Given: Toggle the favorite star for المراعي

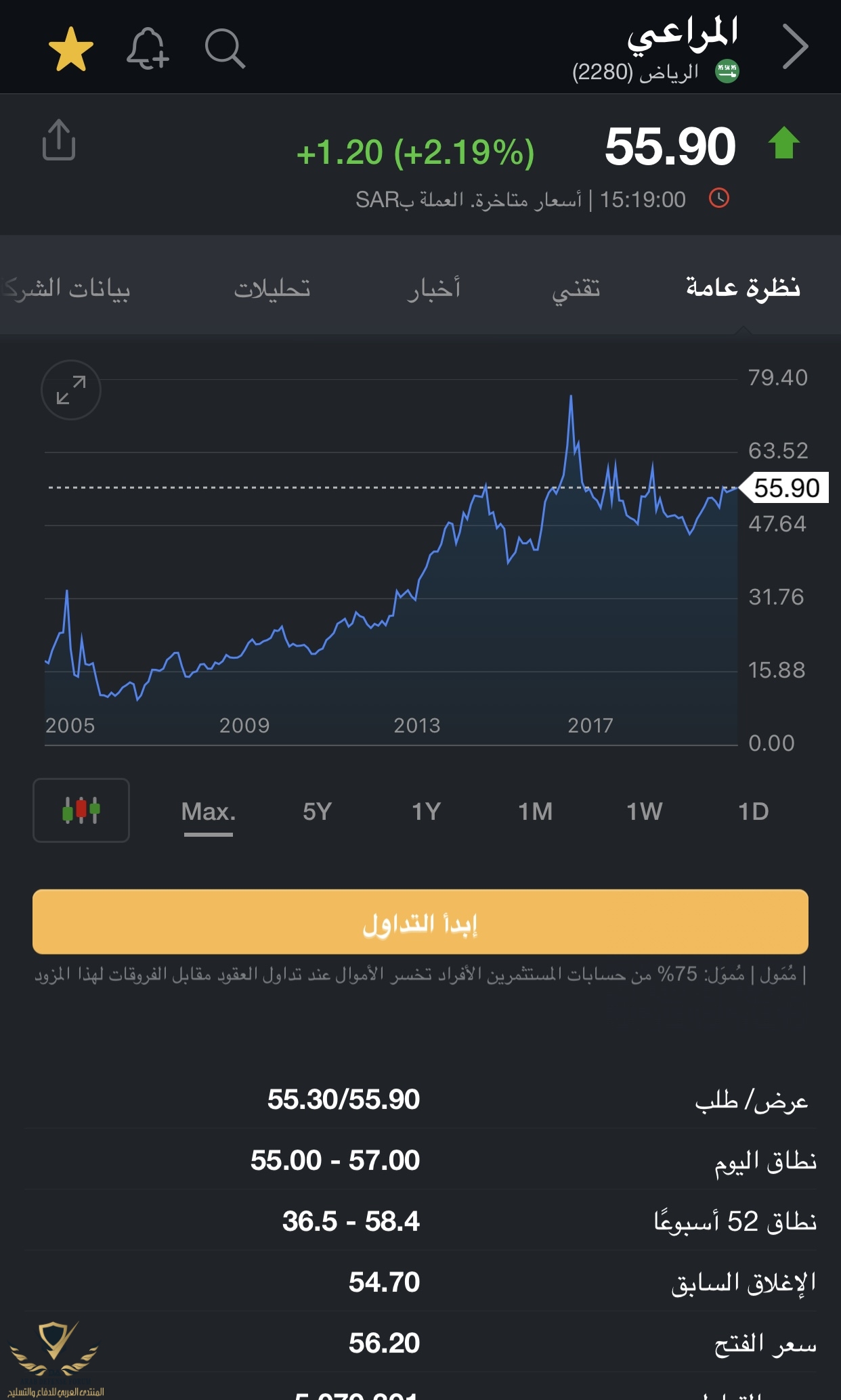Looking at the screenshot, I should (71, 49).
